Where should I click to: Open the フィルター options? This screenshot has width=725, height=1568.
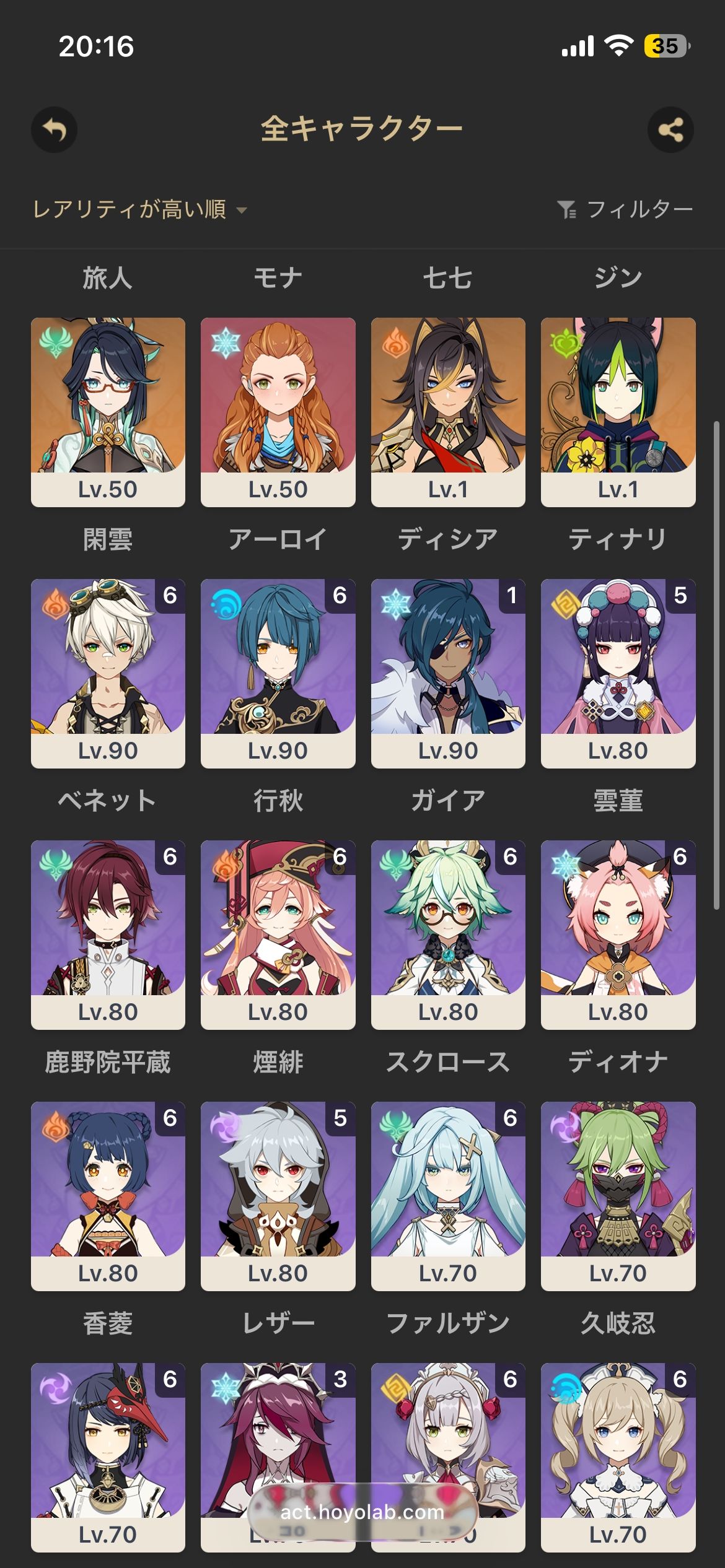tap(625, 210)
